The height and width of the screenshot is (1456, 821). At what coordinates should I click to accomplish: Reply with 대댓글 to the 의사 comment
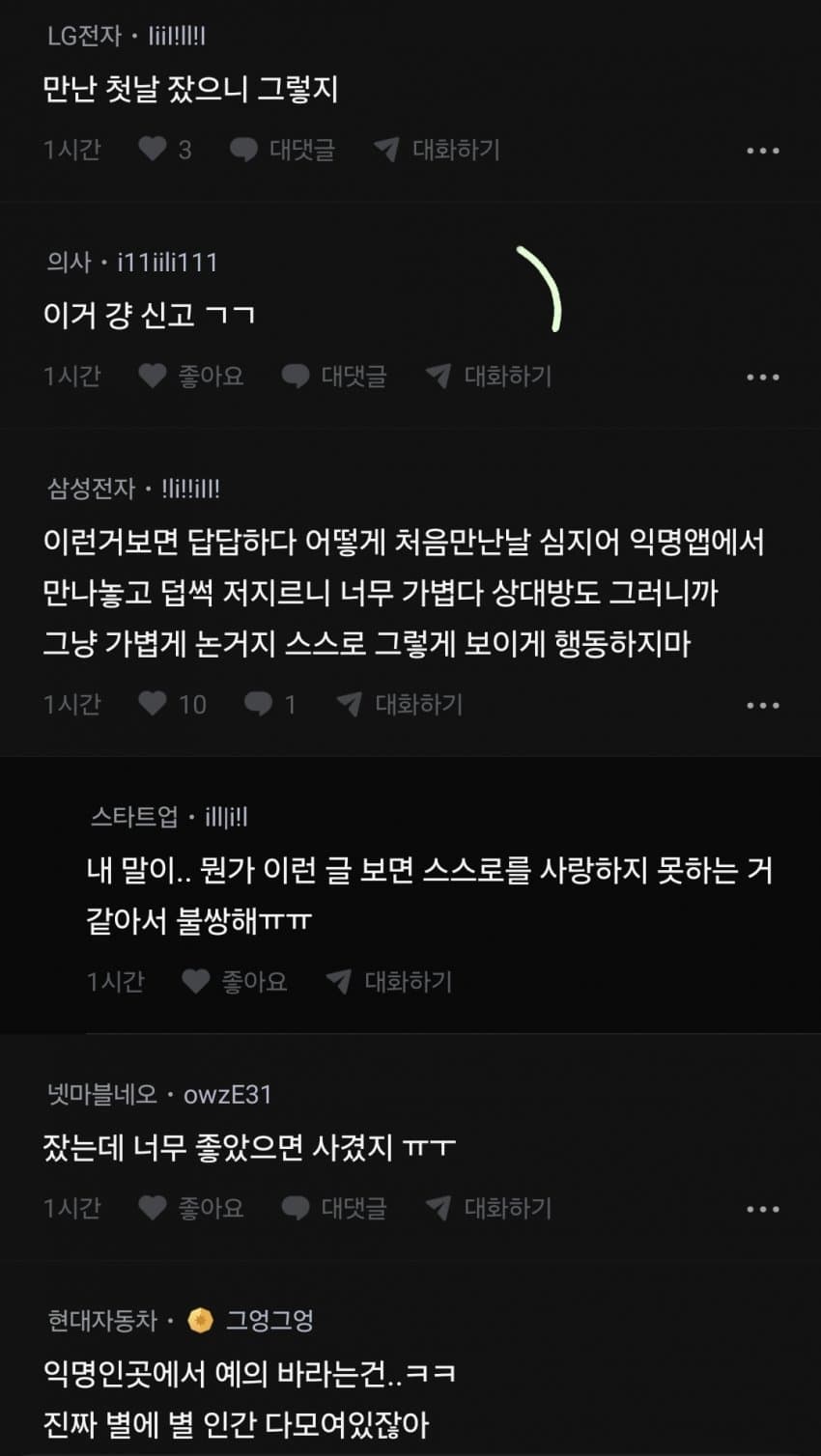coord(334,376)
